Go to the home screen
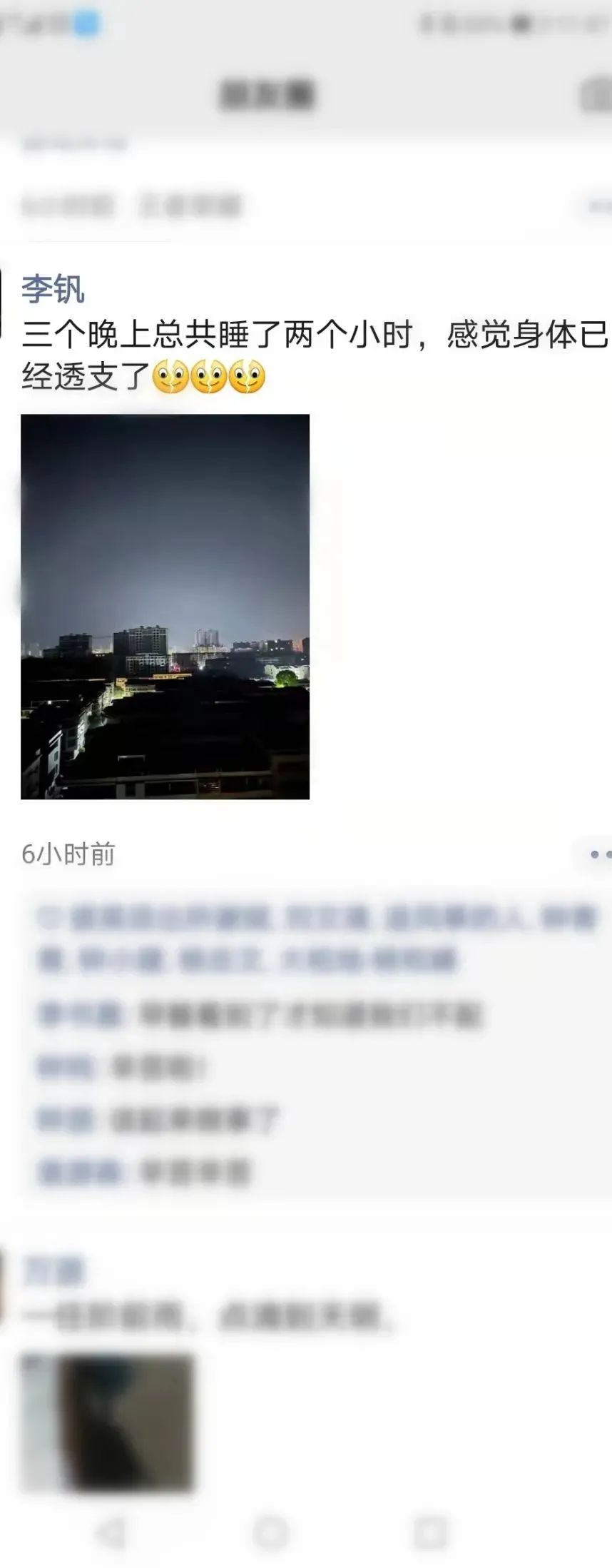 coord(271,1532)
